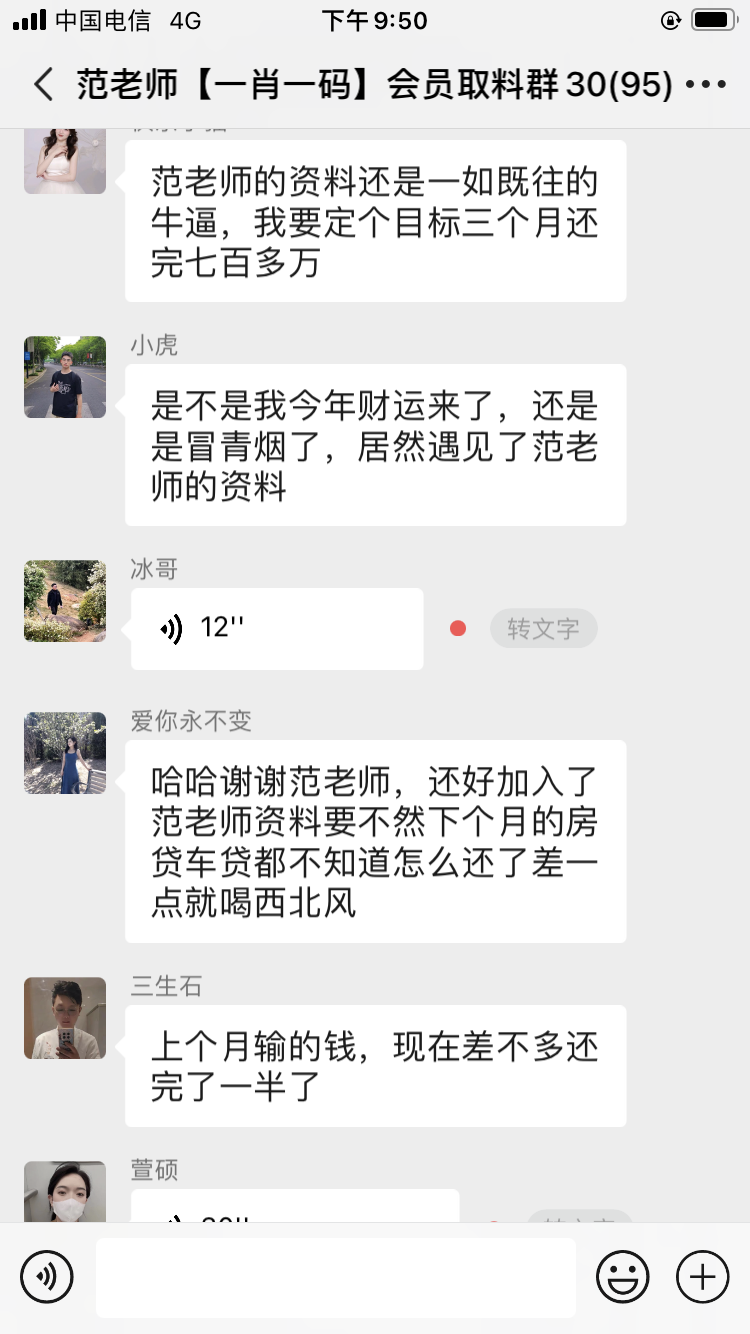Open 小虎's profile avatar
The height and width of the screenshot is (1334, 750).
click(x=65, y=377)
